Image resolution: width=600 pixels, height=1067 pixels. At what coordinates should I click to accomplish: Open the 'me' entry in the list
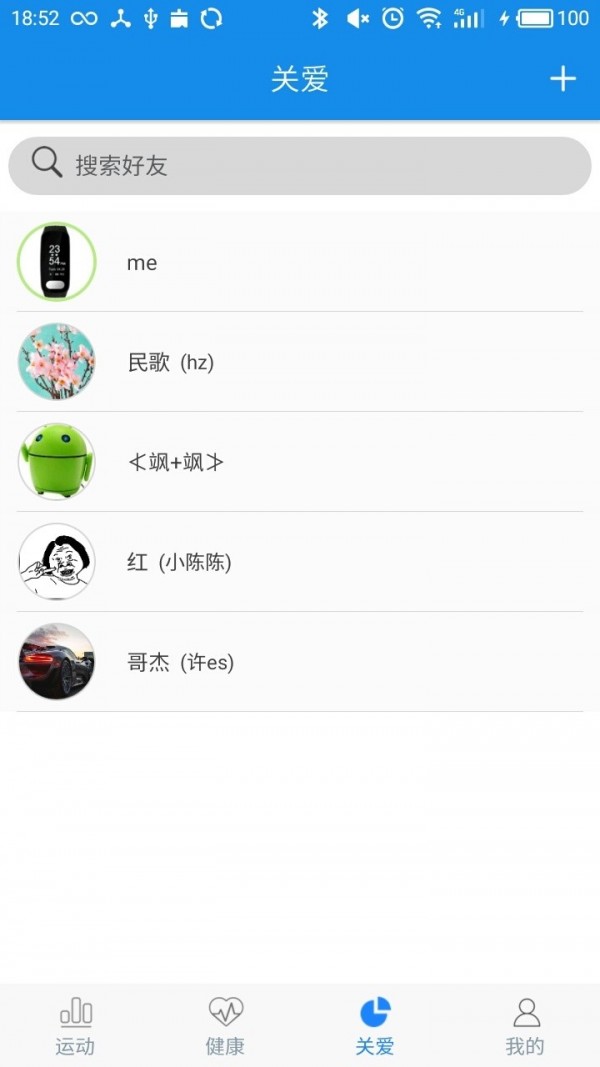point(300,262)
